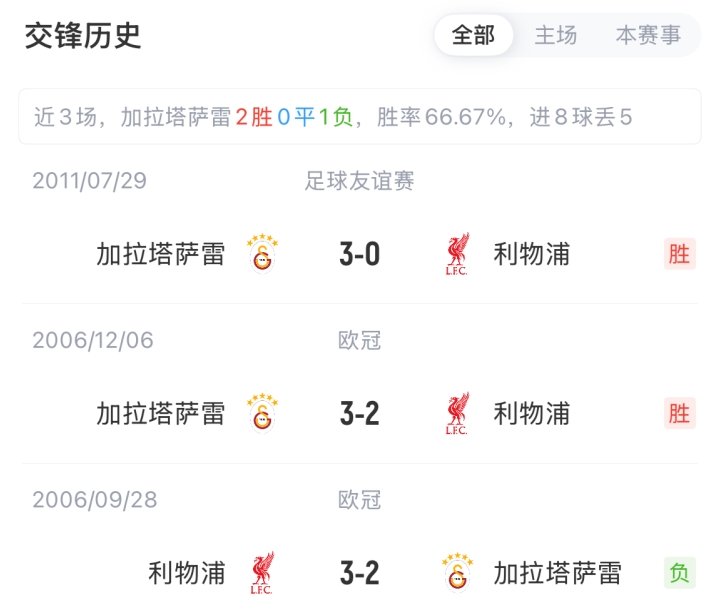
Task: Open the 2006/12/06 欧冠 match
Action: click(x=359, y=413)
